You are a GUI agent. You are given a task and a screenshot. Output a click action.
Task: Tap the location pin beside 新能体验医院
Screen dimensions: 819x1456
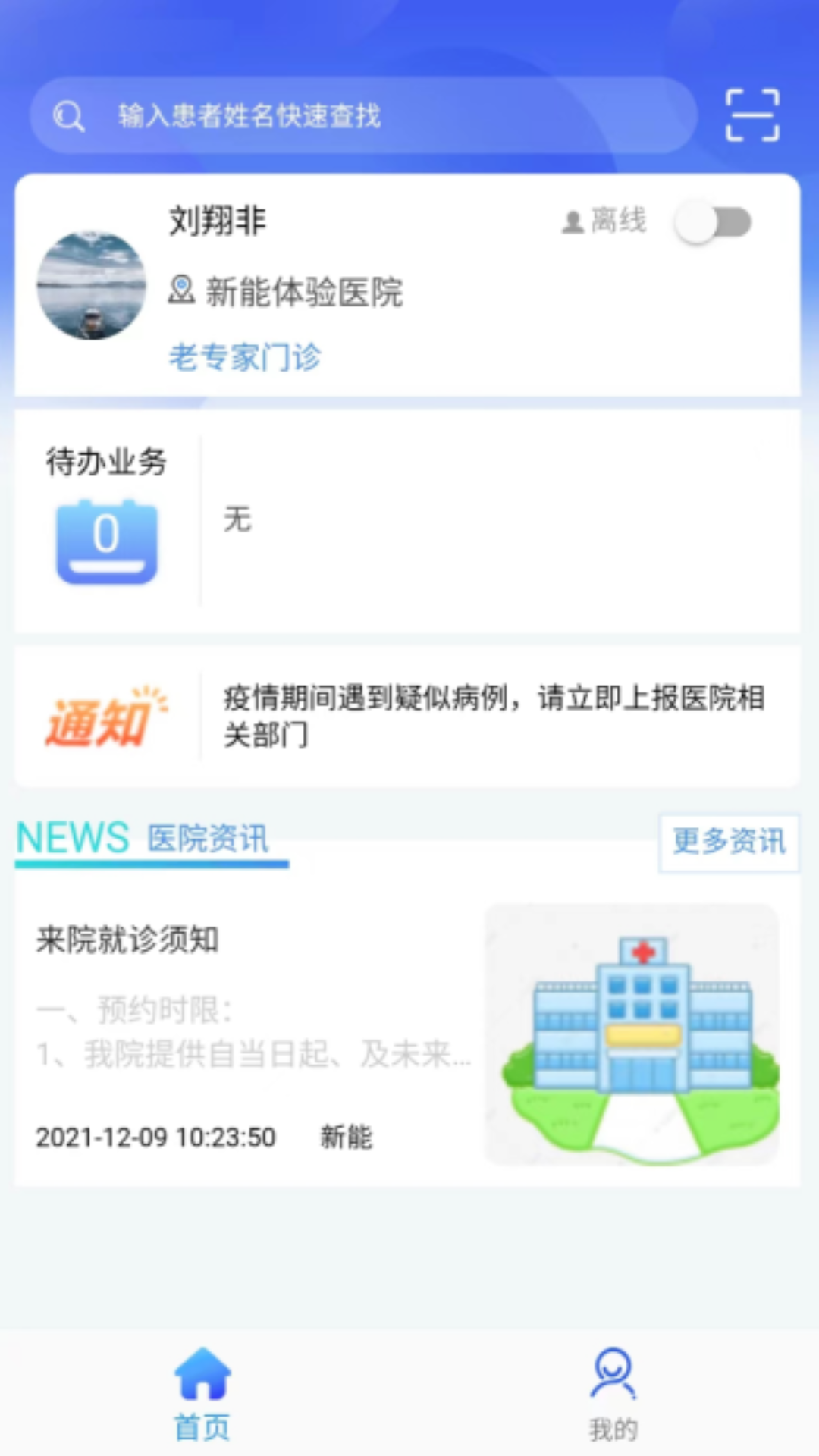(180, 290)
